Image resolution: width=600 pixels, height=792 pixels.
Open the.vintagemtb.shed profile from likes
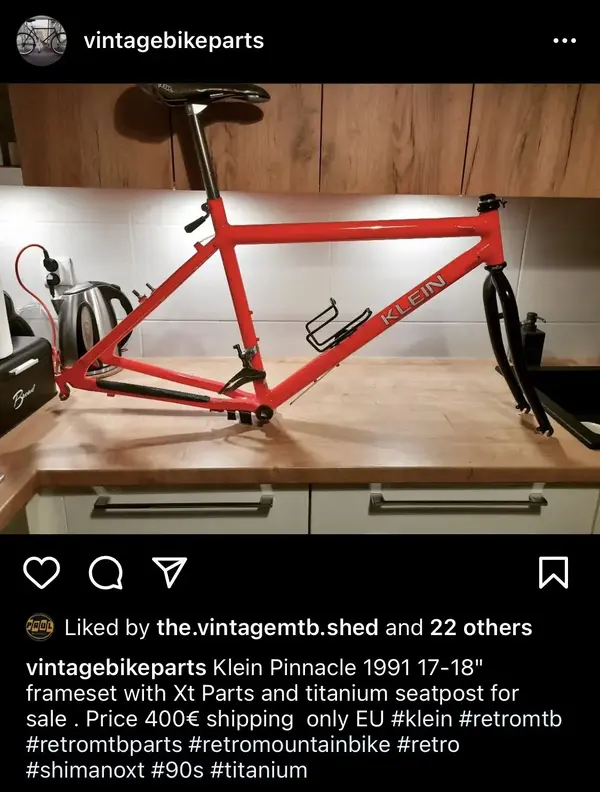pyautogui.click(x=267, y=628)
